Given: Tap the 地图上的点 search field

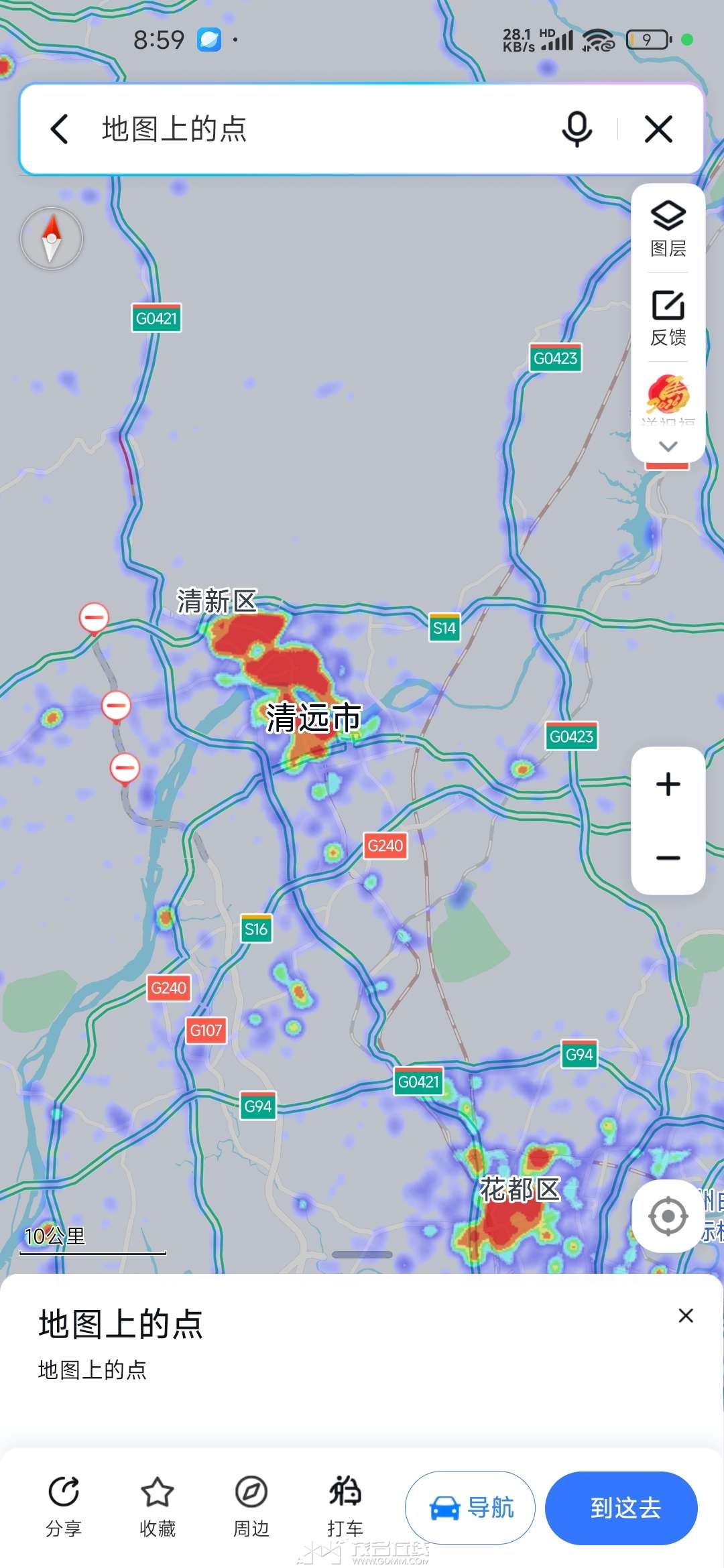Looking at the screenshot, I should (x=322, y=129).
